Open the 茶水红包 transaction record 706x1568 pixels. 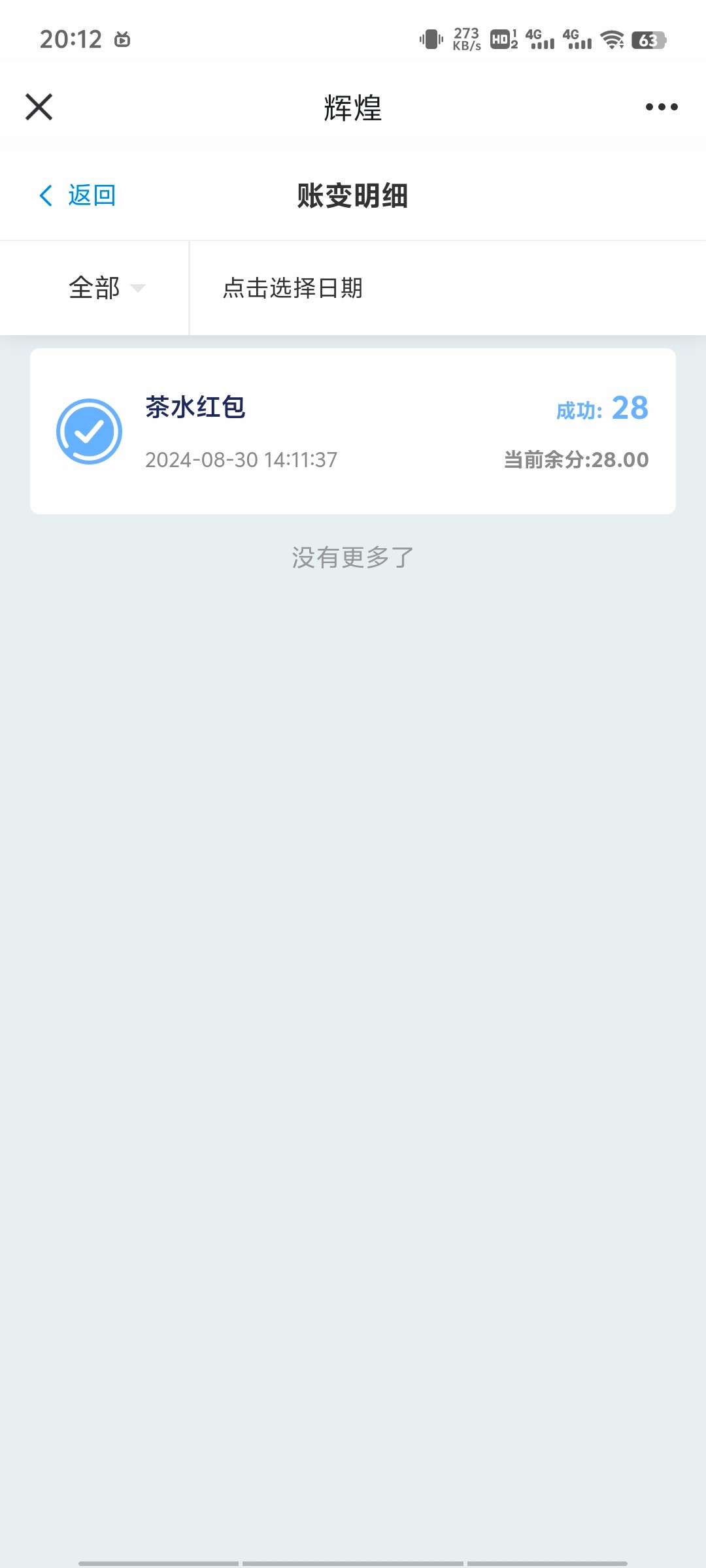[353, 431]
